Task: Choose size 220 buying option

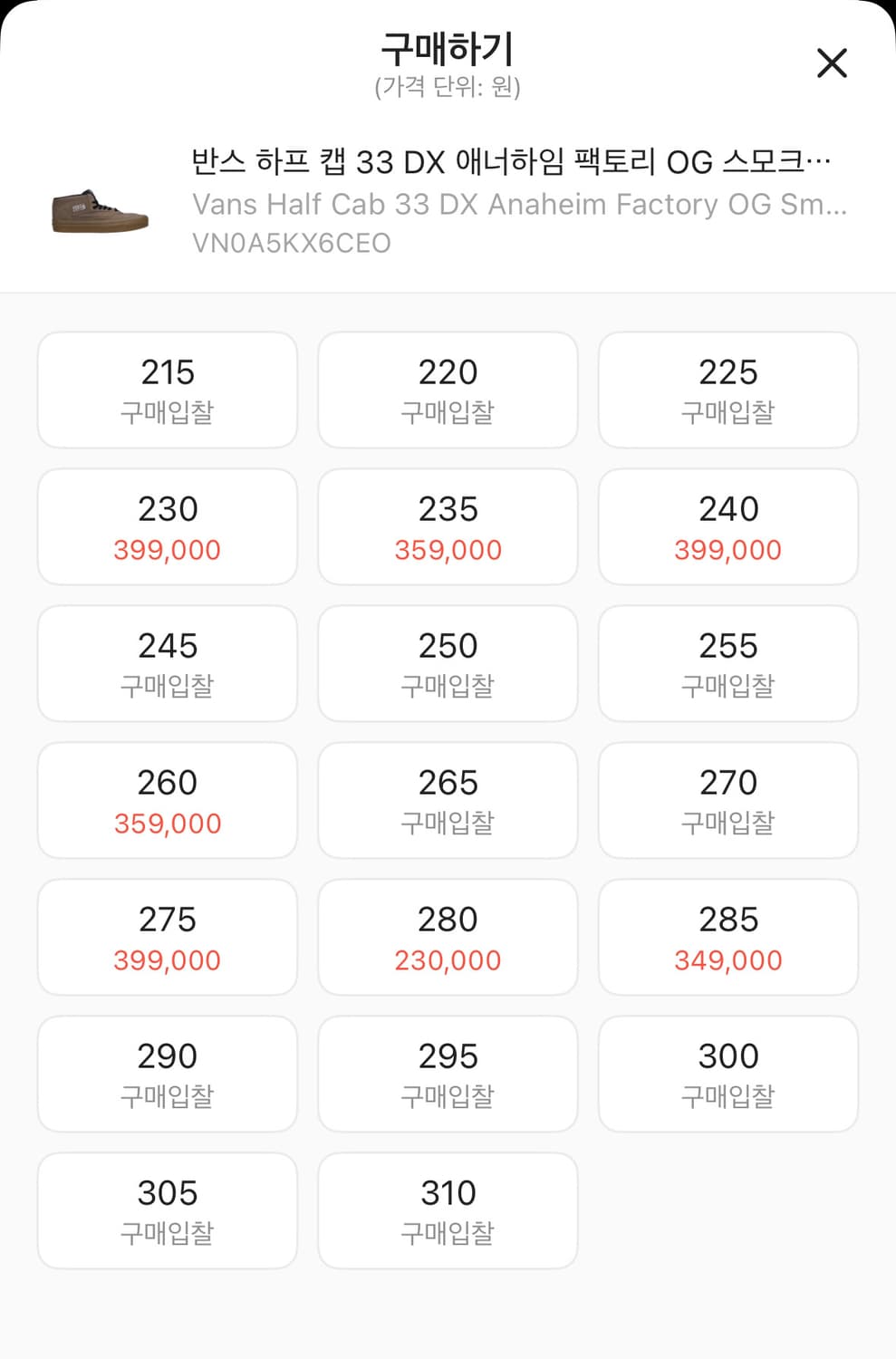Action: click(448, 390)
